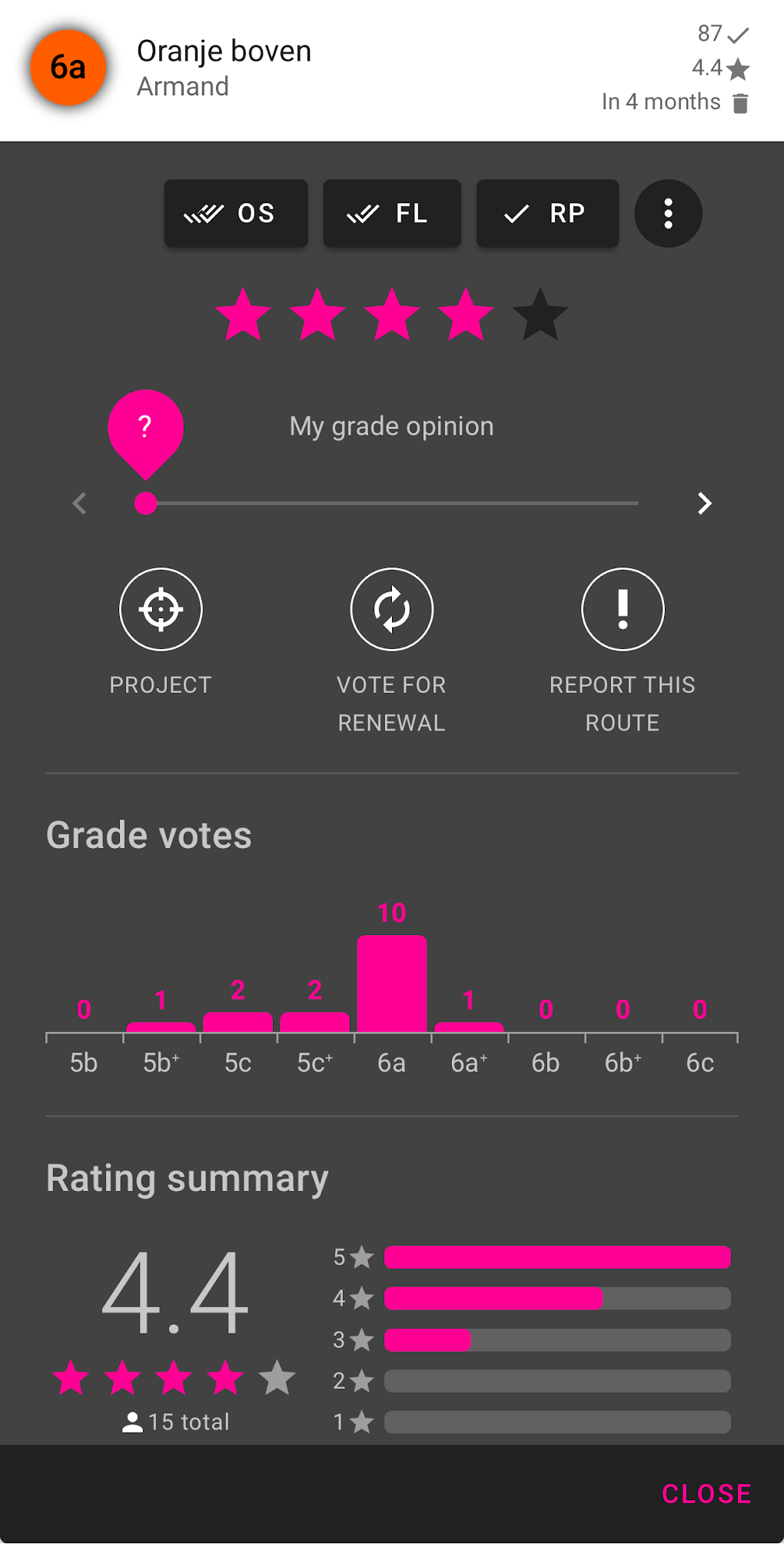Log an OS ascent
The height and width of the screenshot is (1544, 784).
[235, 214]
